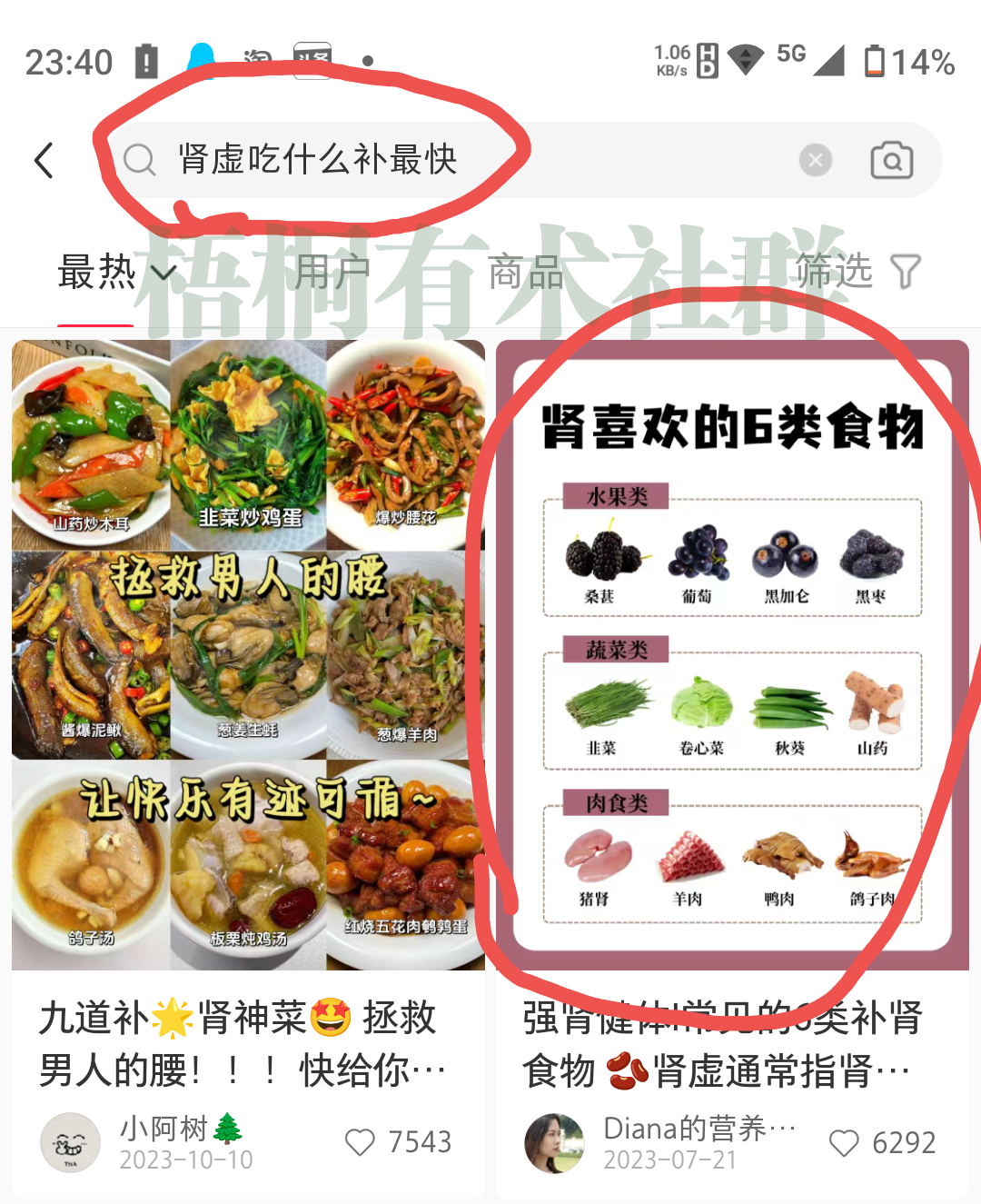The image size is (981, 1204).
Task: Open the 肾喜欢的6类食物 post
Action: (x=732, y=654)
